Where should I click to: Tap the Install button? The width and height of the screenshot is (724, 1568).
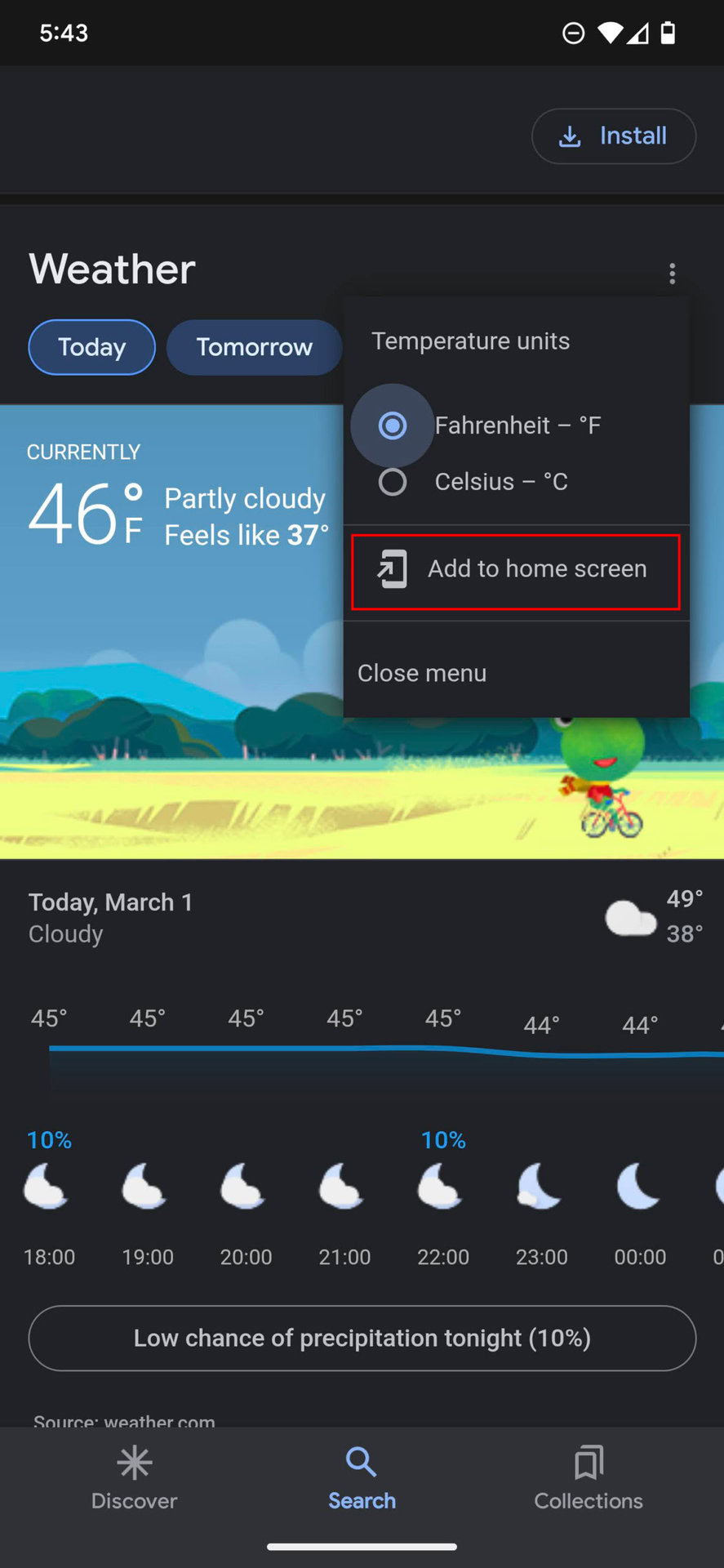coord(613,136)
